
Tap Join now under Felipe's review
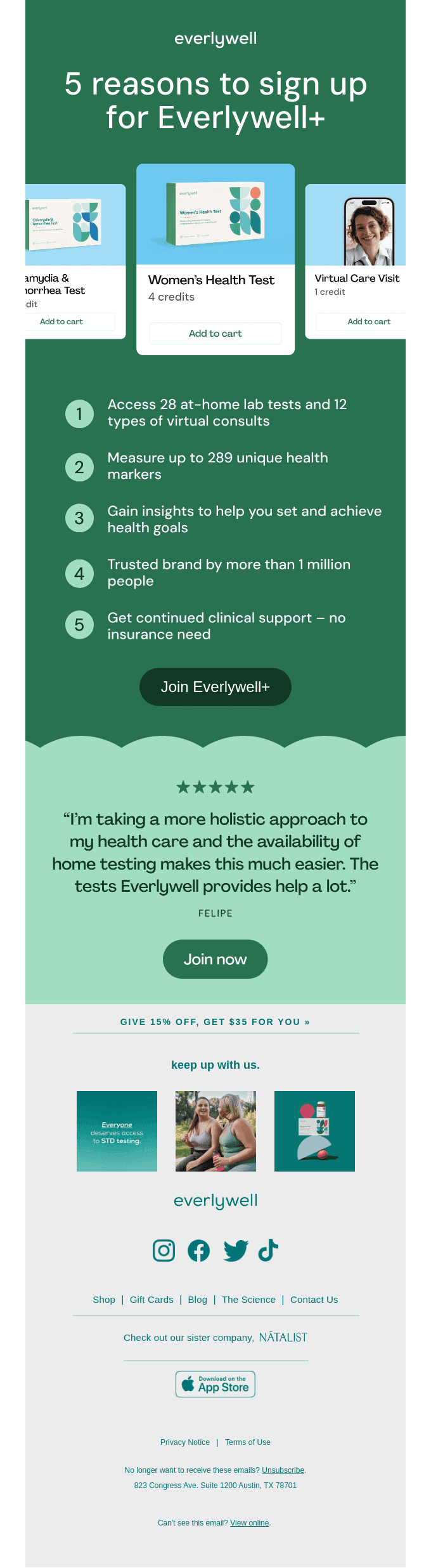(x=215, y=959)
